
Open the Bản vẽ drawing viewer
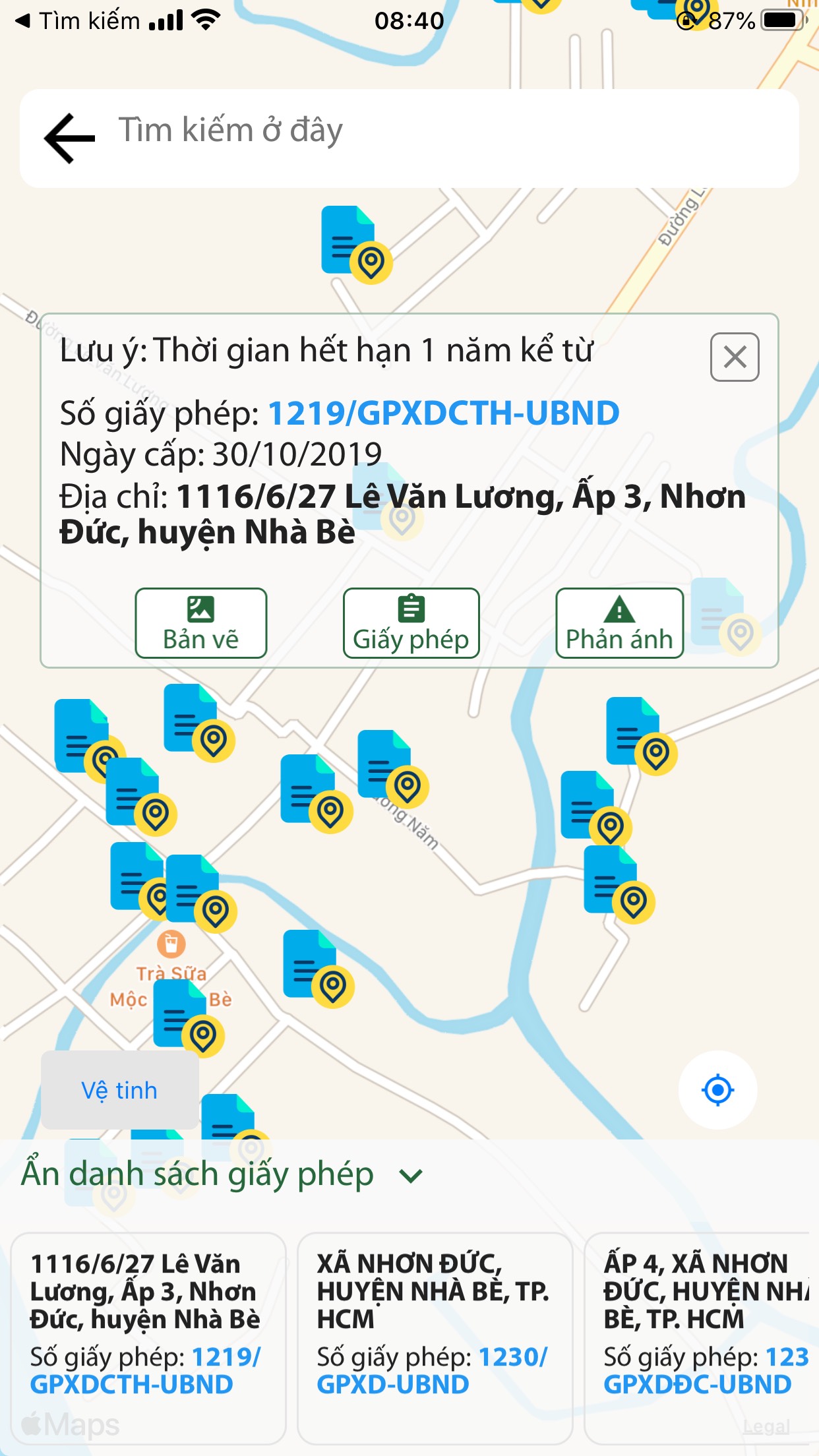coord(200,622)
